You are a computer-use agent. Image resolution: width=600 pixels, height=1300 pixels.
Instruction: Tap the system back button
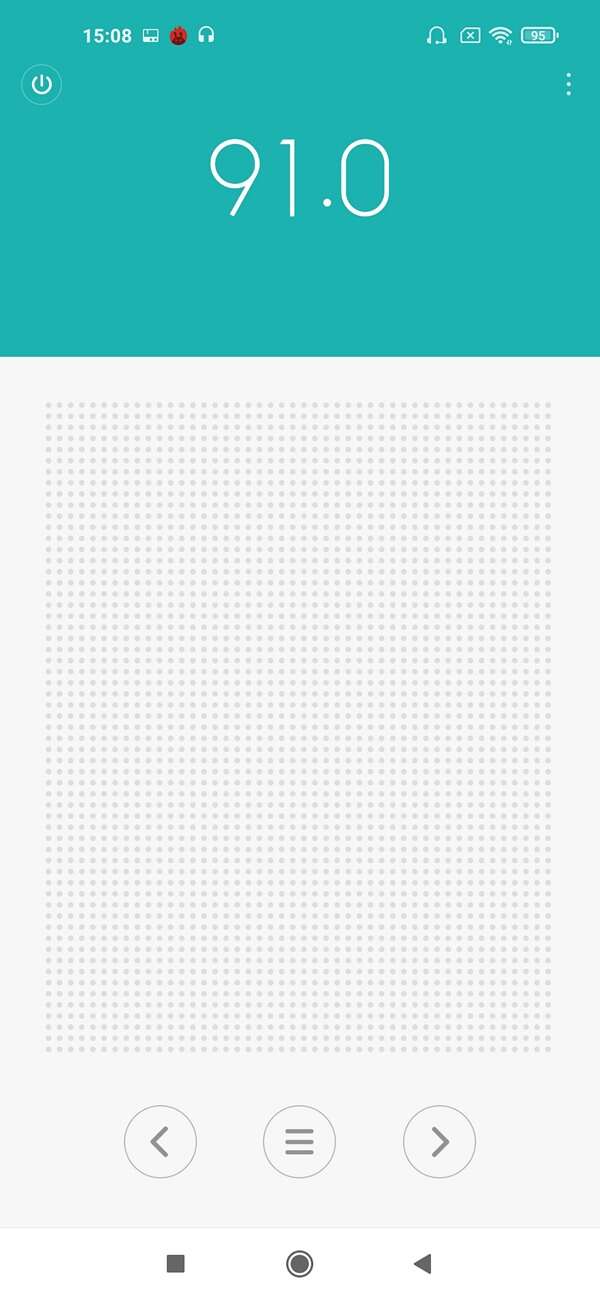(422, 1264)
